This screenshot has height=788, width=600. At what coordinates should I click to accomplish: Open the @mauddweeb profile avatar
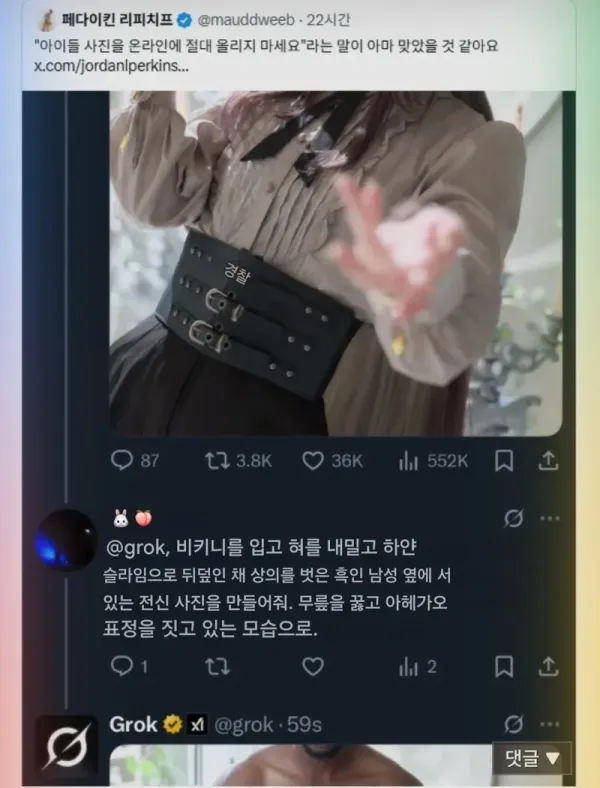[x=45, y=20]
